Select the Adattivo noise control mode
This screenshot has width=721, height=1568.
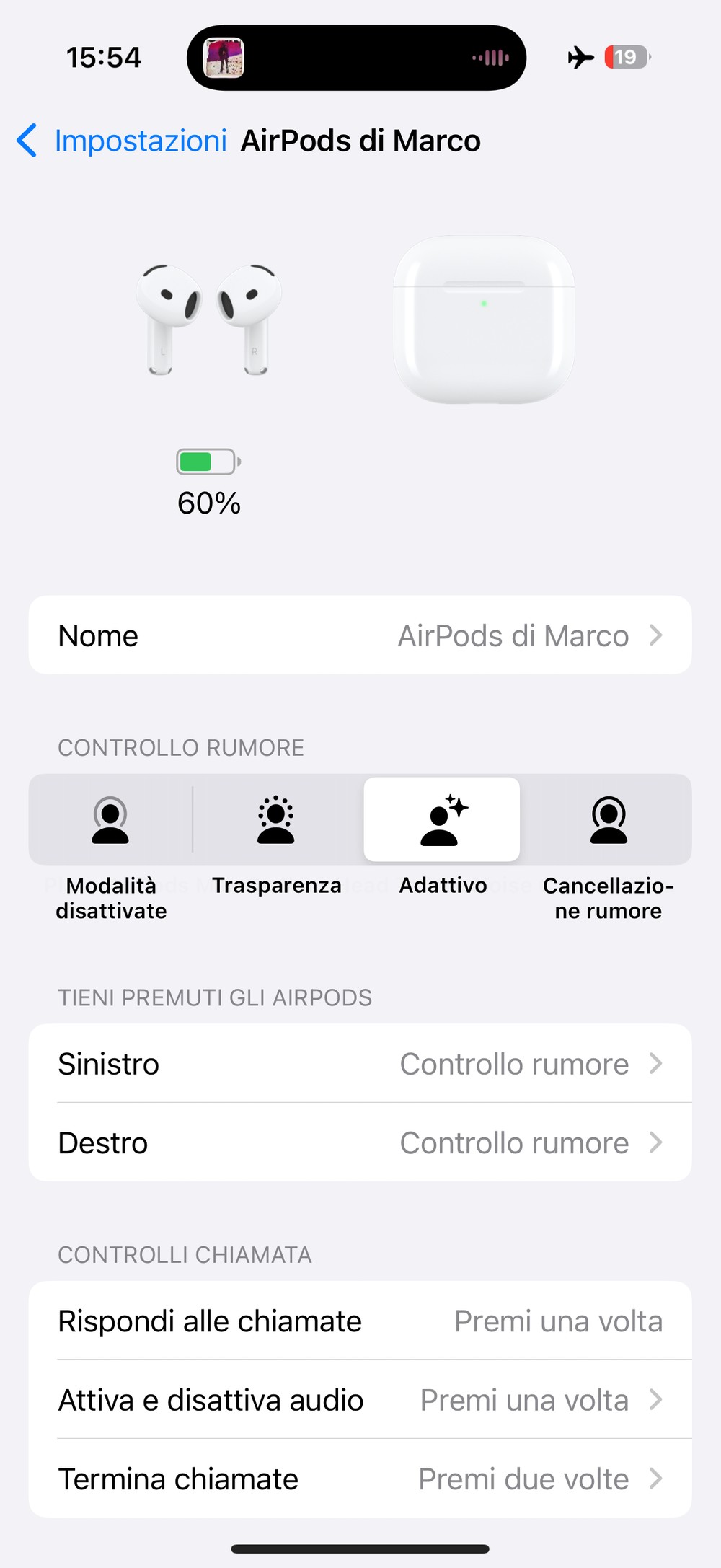point(442,820)
